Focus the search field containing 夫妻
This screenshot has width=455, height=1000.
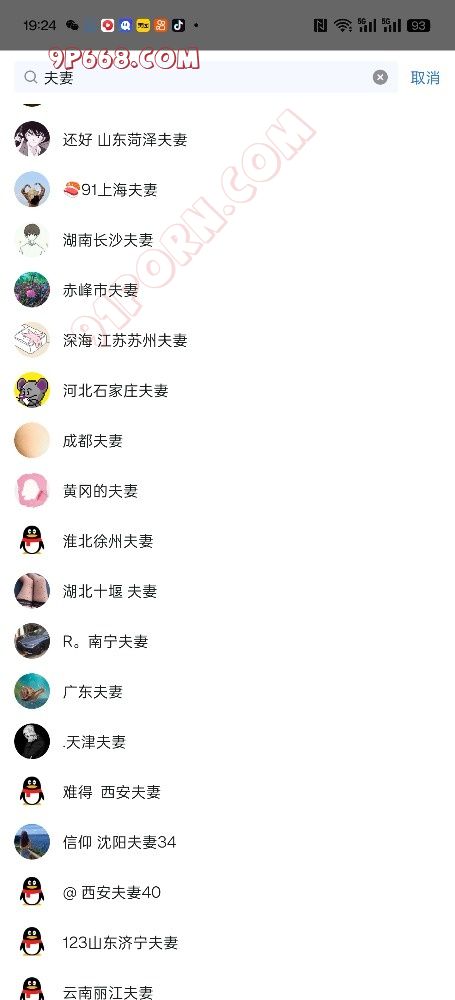pos(206,78)
